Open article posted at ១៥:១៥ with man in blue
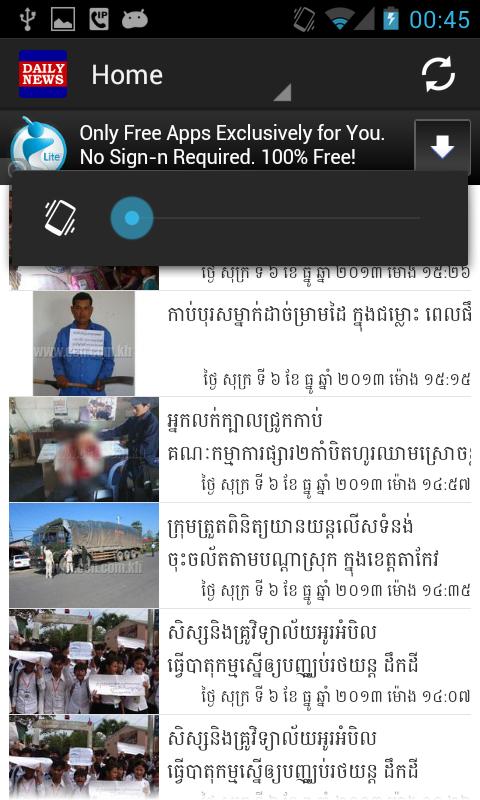This screenshot has width=480, height=800. (240, 343)
